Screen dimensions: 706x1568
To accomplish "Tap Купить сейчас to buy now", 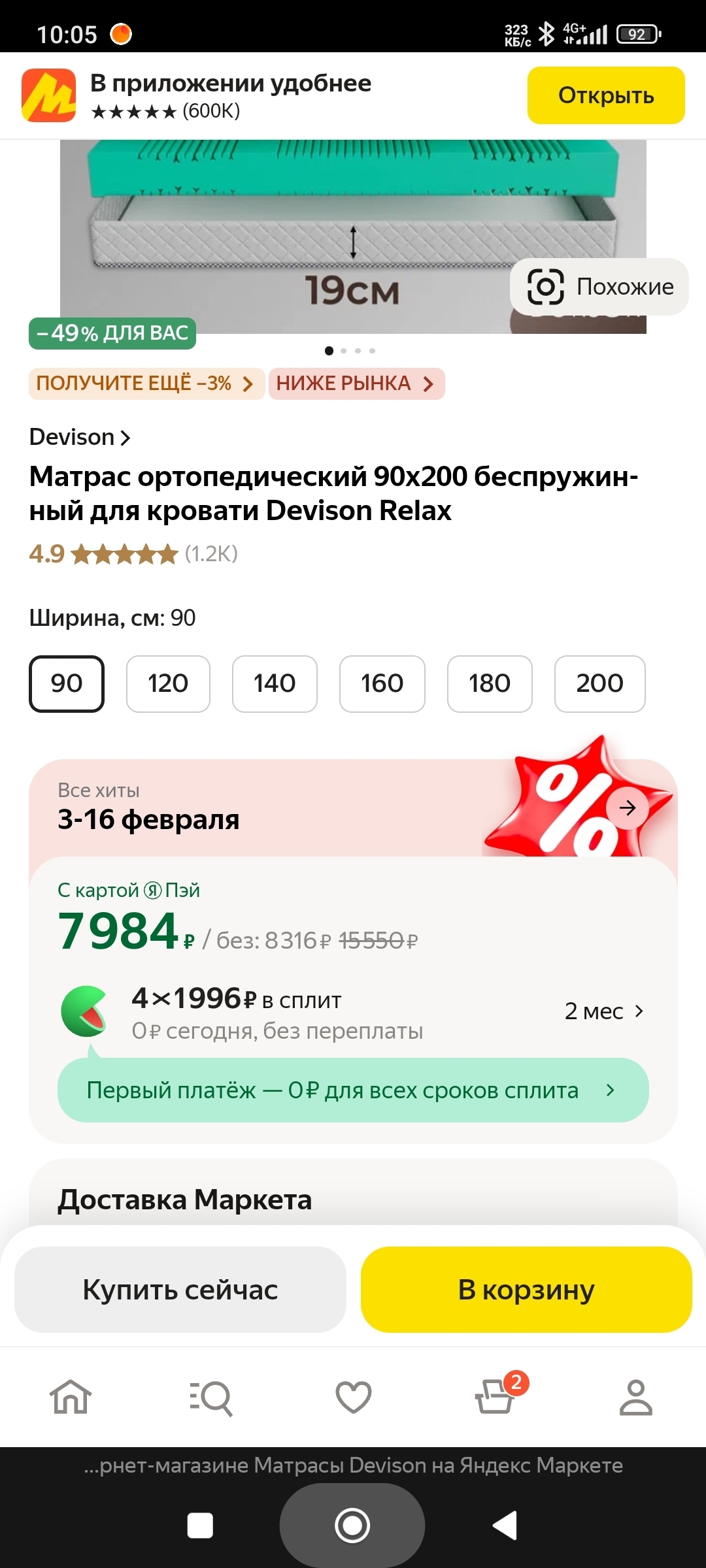I will click(x=180, y=1290).
